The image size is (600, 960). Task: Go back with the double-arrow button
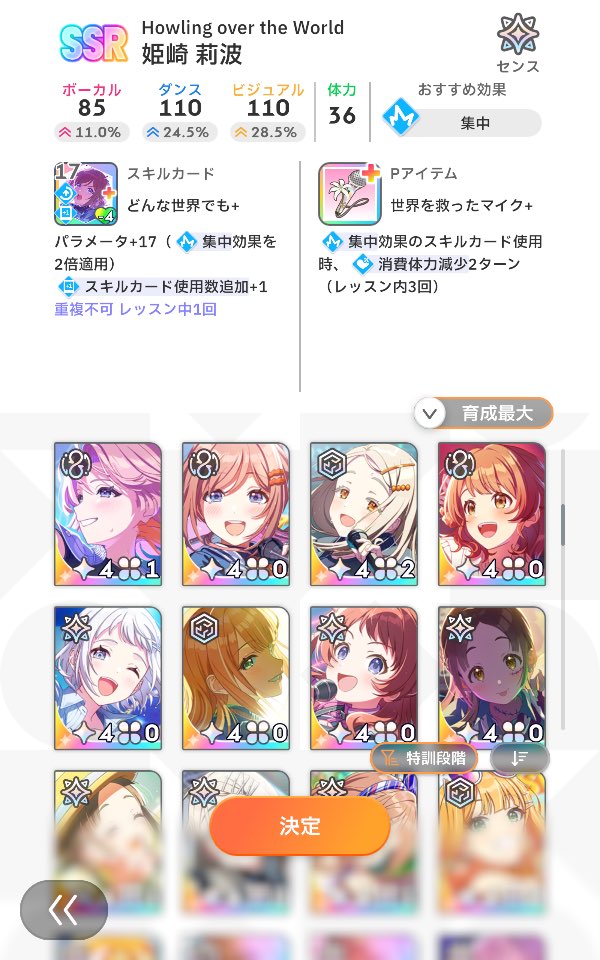[64, 909]
